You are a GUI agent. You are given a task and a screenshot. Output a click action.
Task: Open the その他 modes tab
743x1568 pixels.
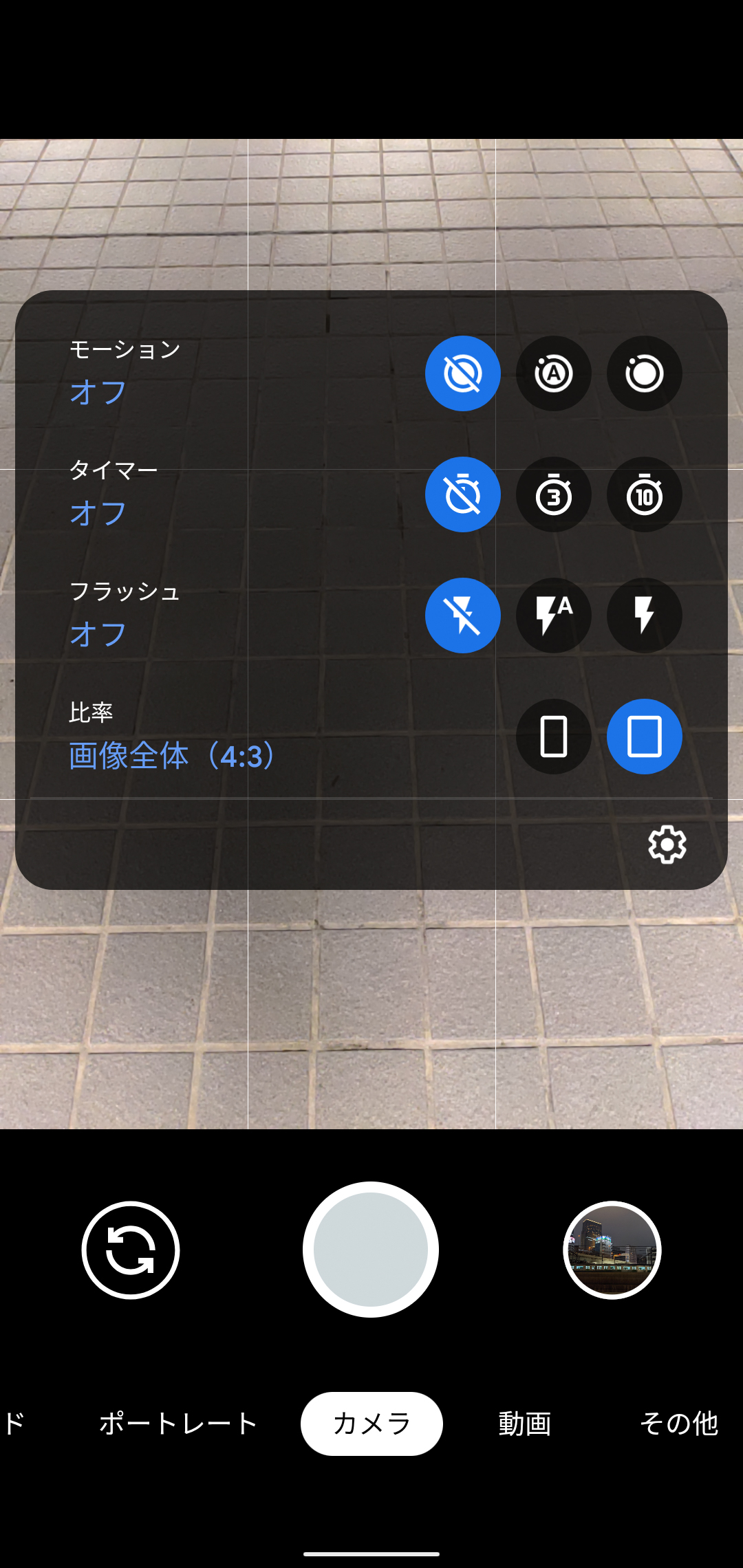[x=678, y=1424]
